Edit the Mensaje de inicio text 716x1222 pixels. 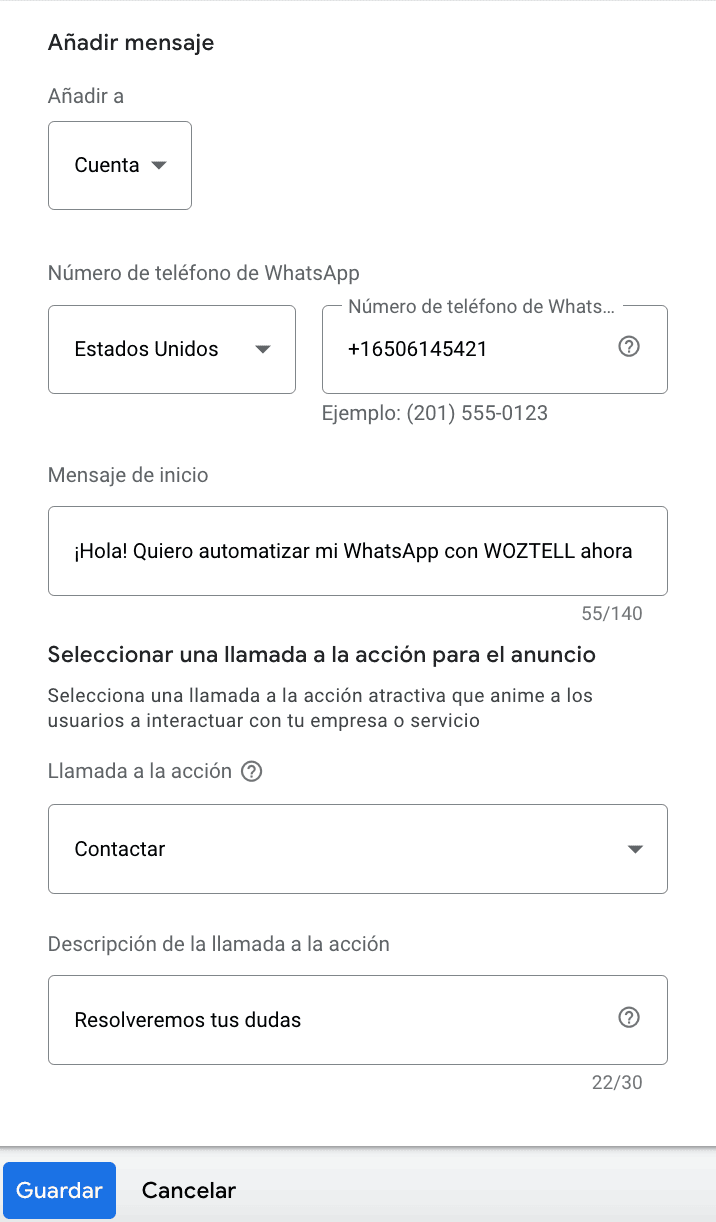click(358, 551)
